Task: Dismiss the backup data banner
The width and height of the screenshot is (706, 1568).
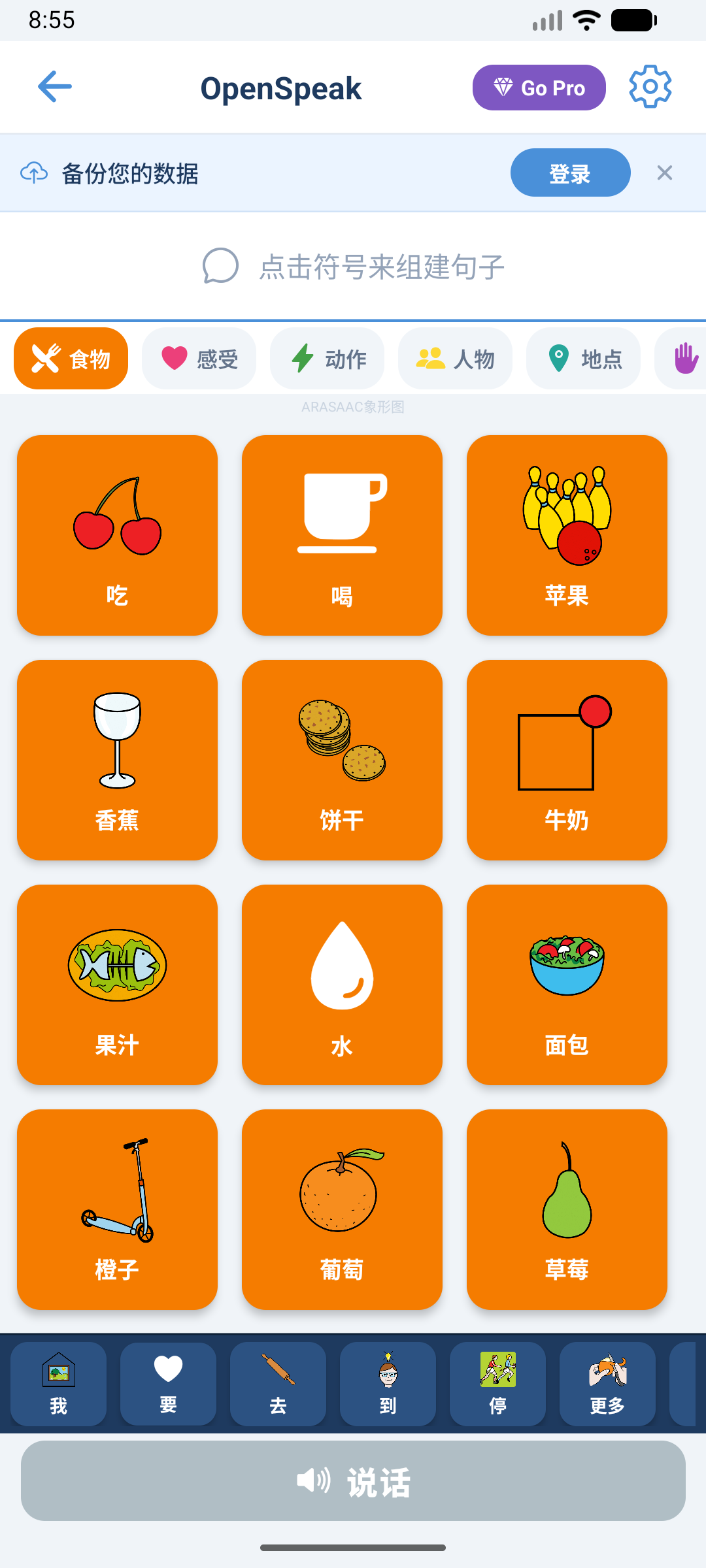Action: point(665,172)
